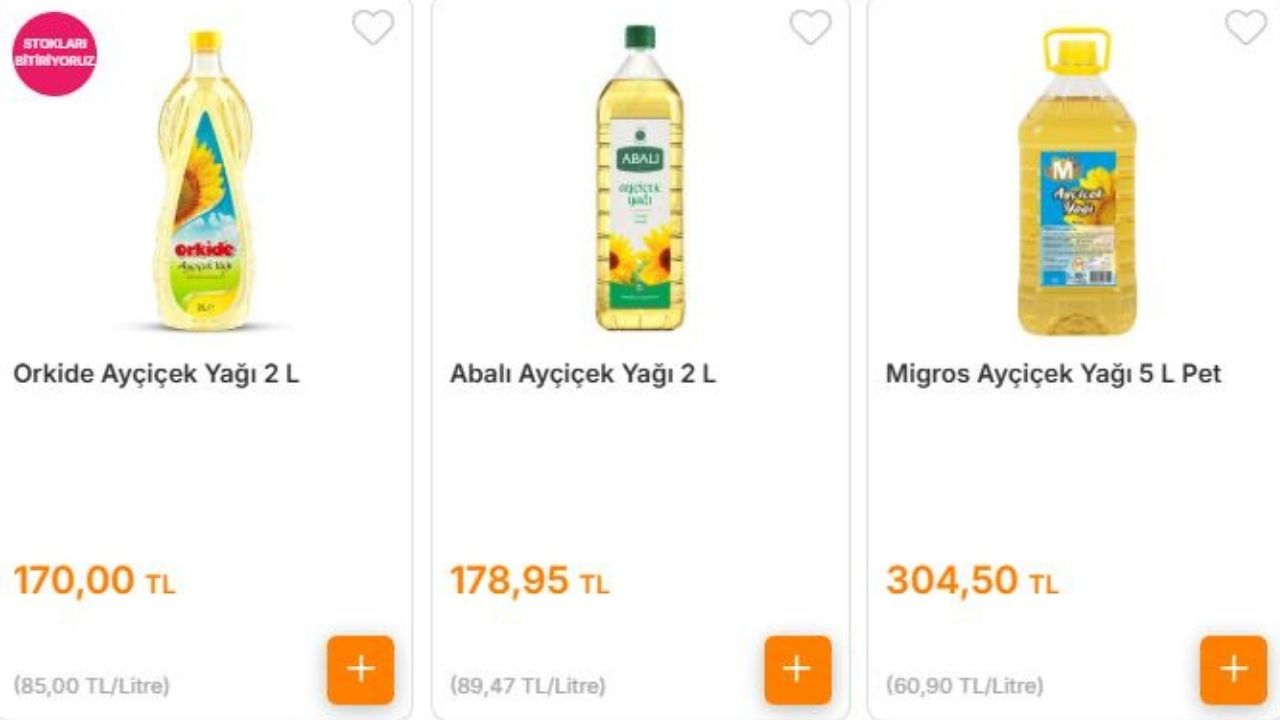Viewport: 1280px width, 720px height.
Task: Open Migros Ayçiçek Yağı 5 L Pet product
Action: coord(1053,374)
